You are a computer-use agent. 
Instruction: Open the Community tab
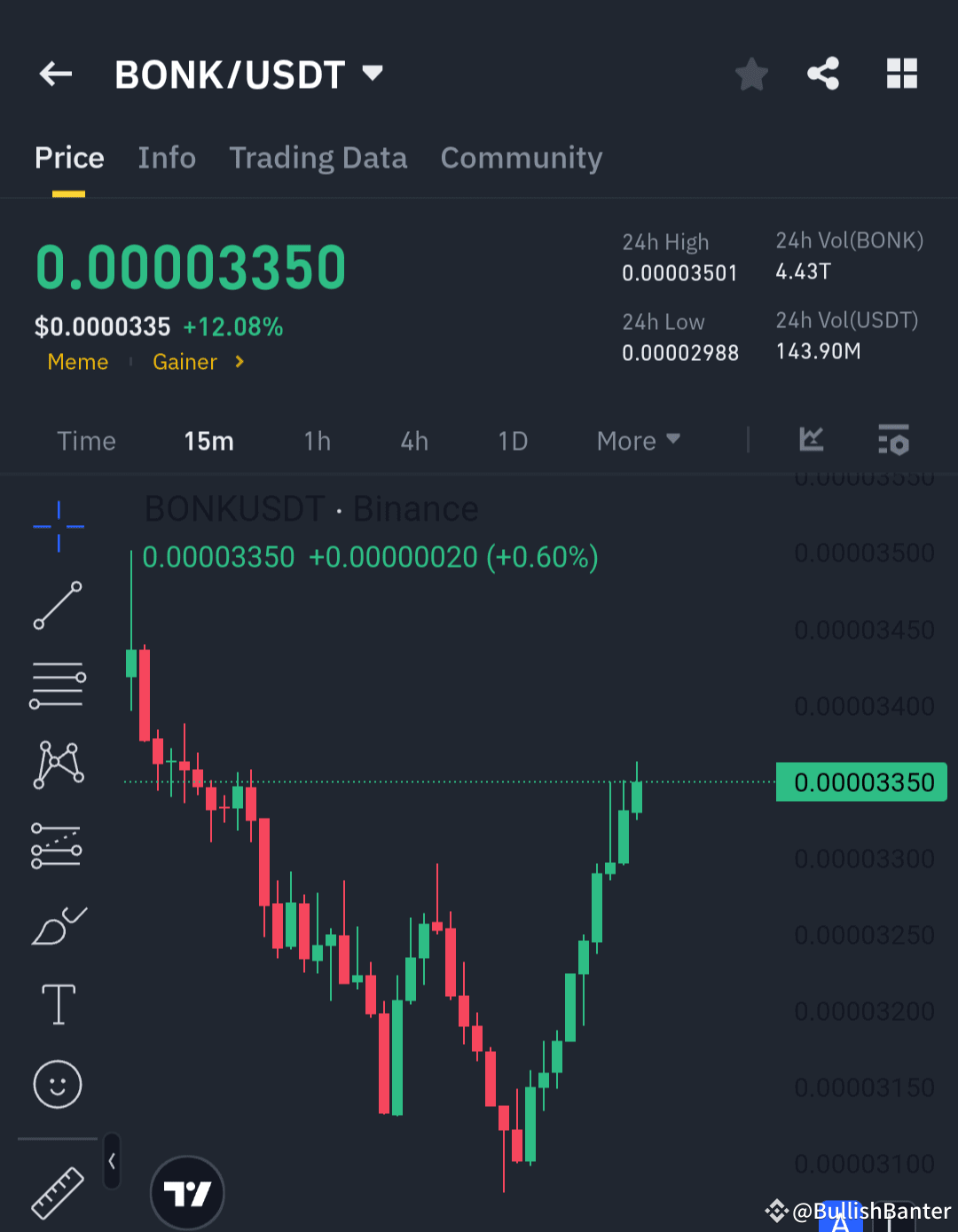[521, 158]
